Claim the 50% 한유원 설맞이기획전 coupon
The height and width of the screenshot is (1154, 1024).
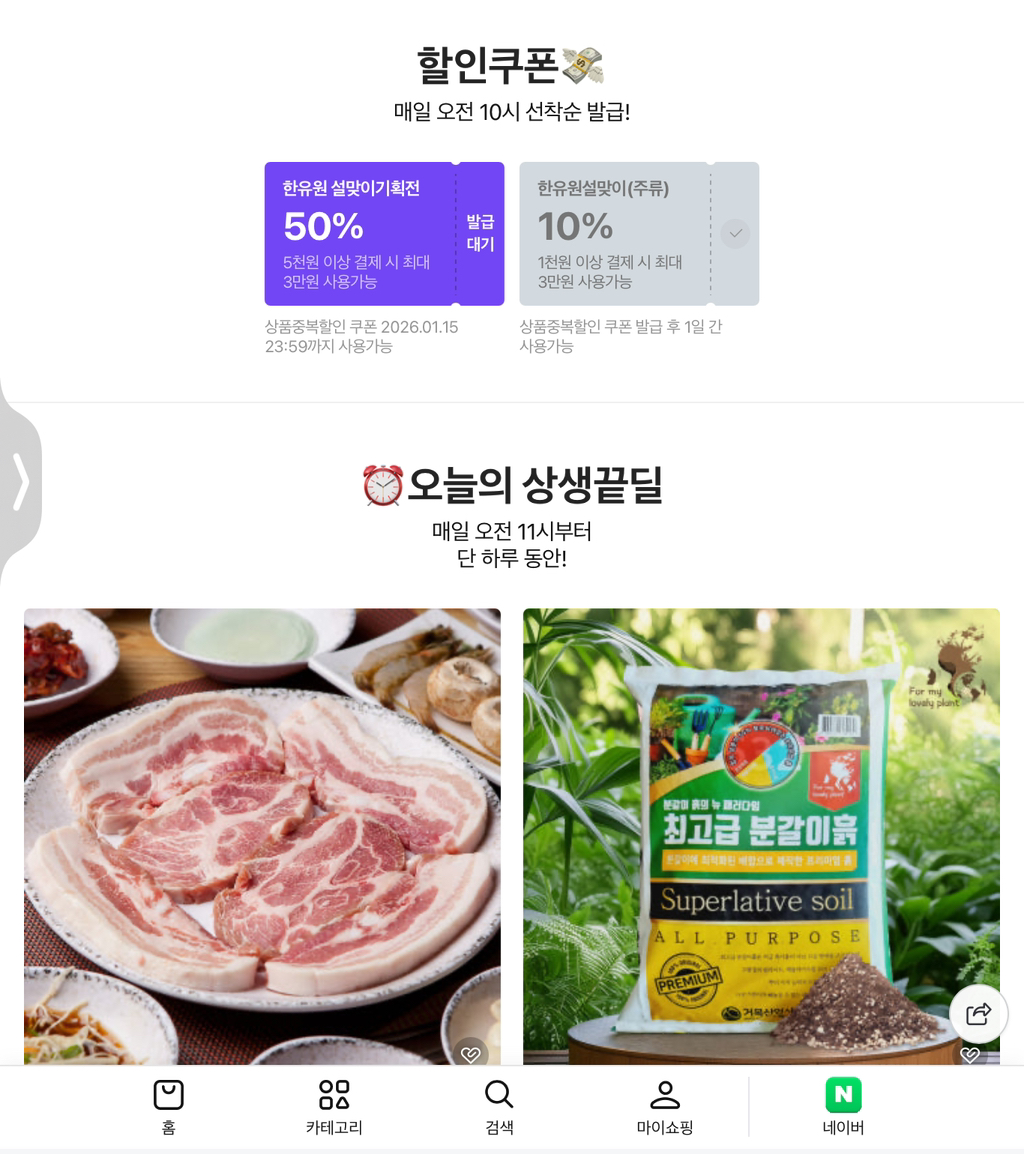click(385, 233)
